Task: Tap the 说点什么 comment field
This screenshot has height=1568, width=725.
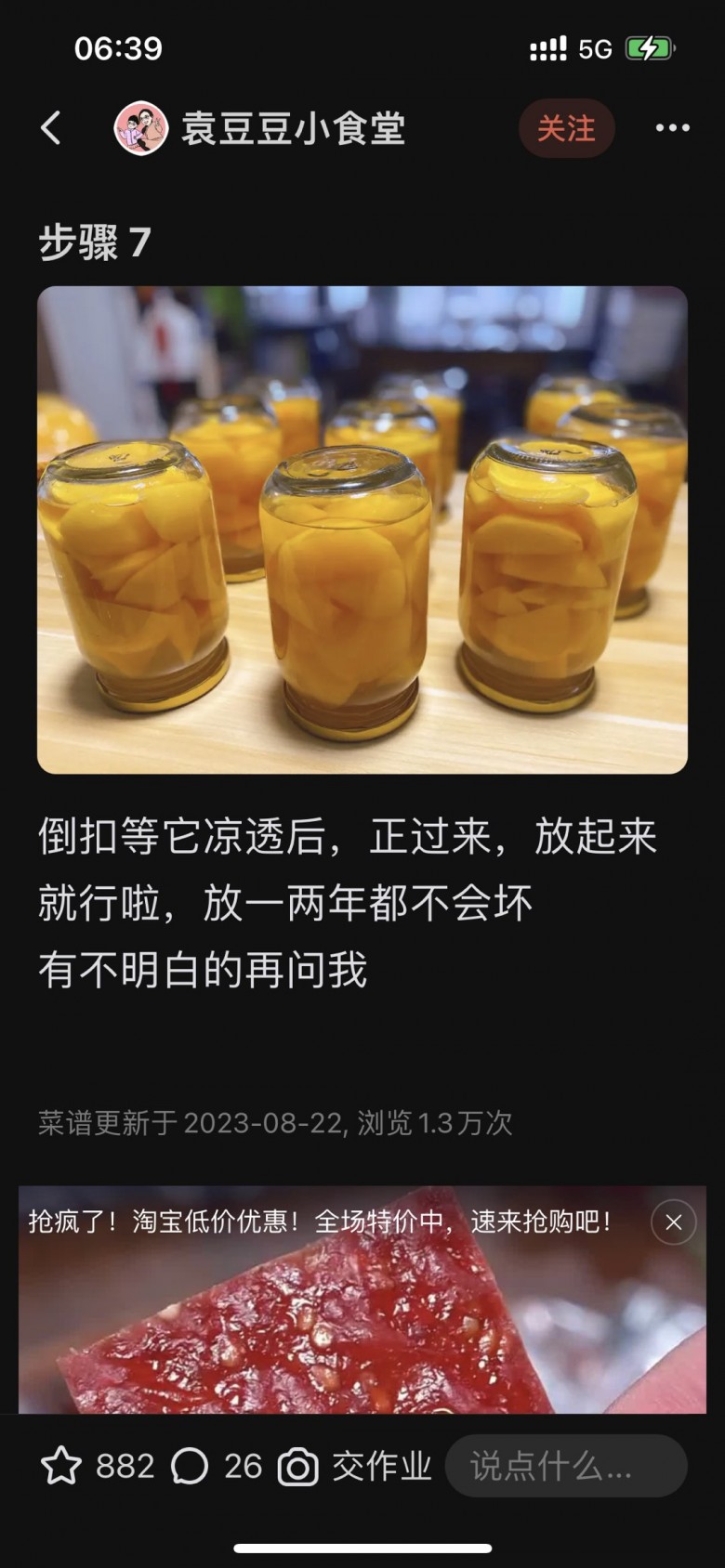Action: click(565, 1467)
